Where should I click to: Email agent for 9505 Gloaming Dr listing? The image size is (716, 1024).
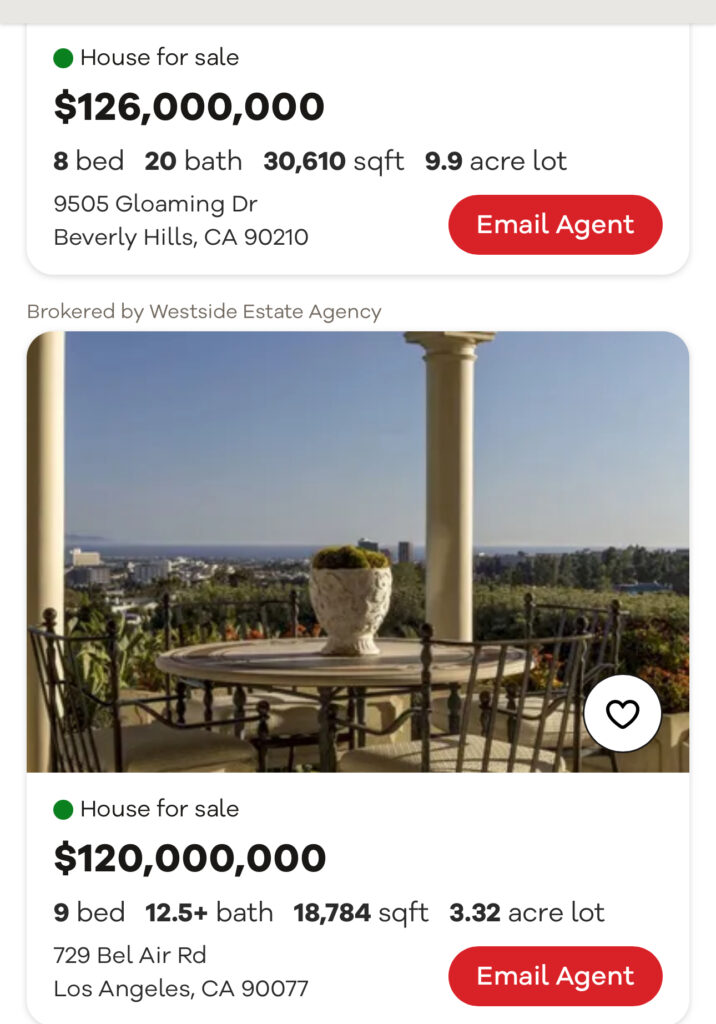tap(555, 224)
